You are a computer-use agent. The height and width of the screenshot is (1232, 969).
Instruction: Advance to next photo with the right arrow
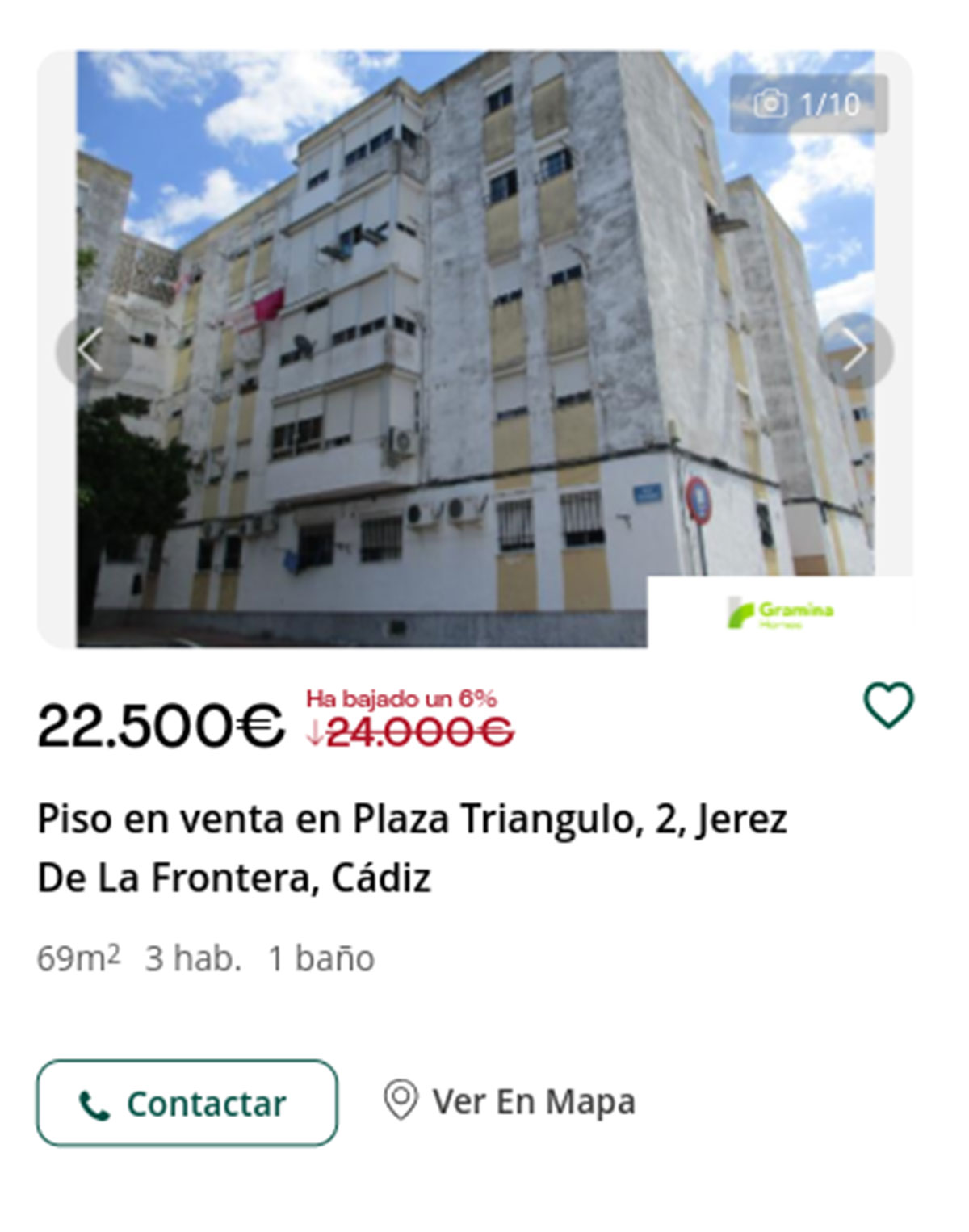pyautogui.click(x=858, y=349)
